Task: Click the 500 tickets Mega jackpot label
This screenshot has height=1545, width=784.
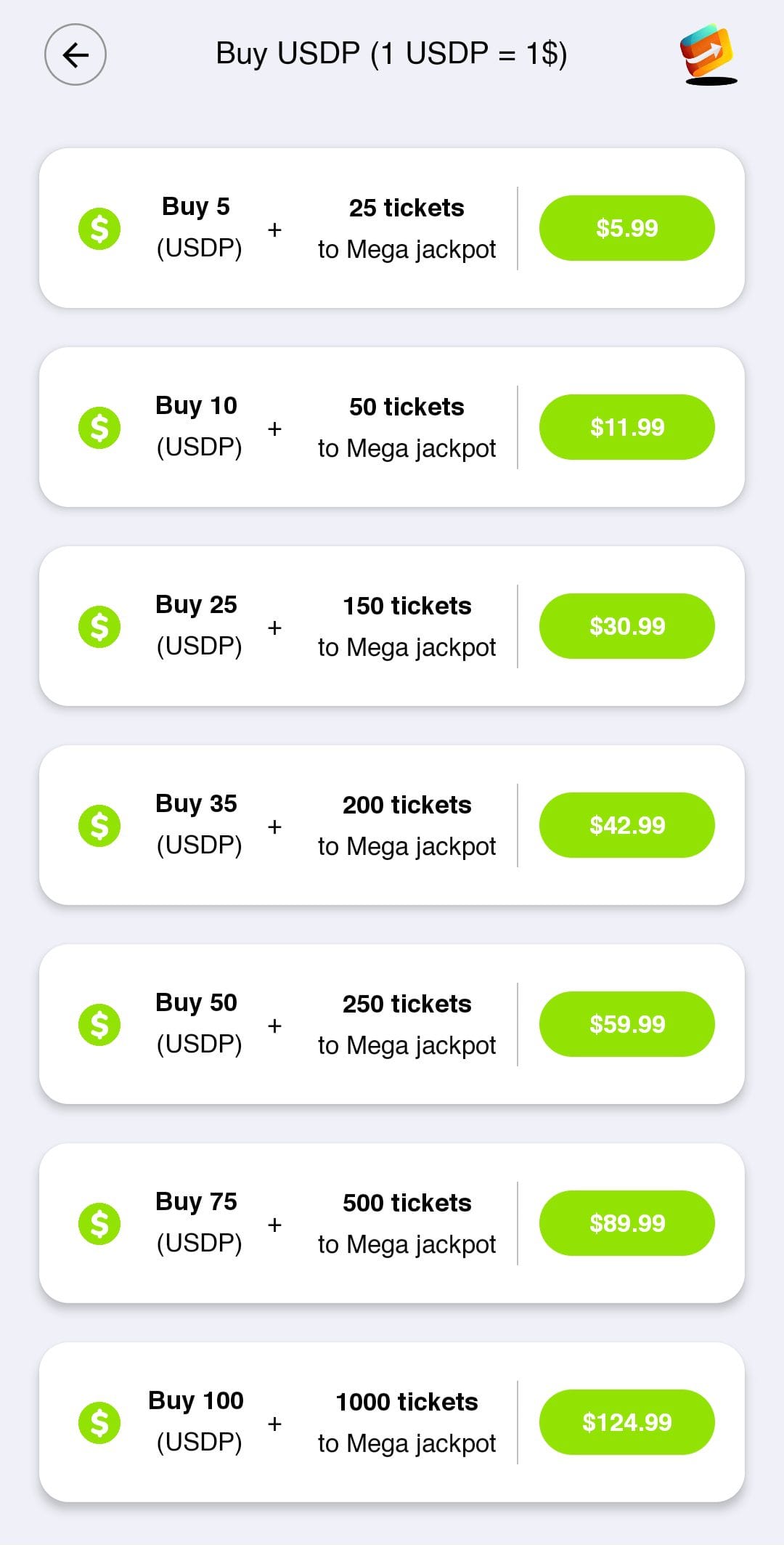Action: (x=407, y=1222)
